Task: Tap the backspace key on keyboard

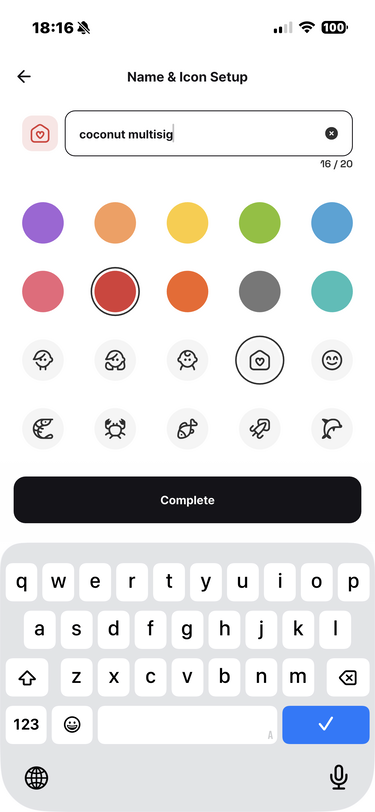Action: click(348, 677)
